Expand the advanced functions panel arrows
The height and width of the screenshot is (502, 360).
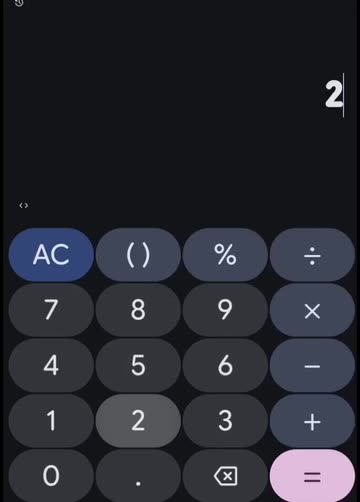24,205
